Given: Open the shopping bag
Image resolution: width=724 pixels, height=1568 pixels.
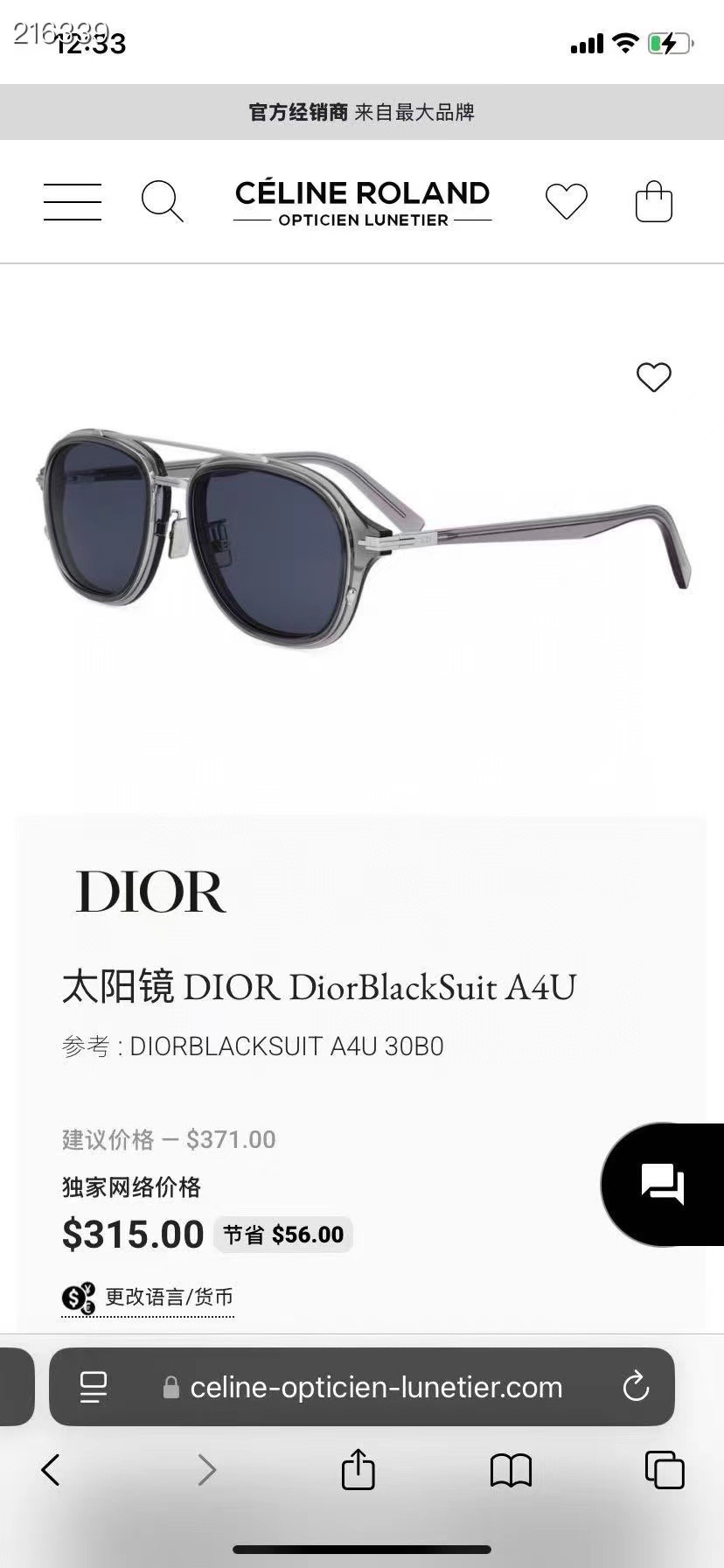Looking at the screenshot, I should [652, 200].
